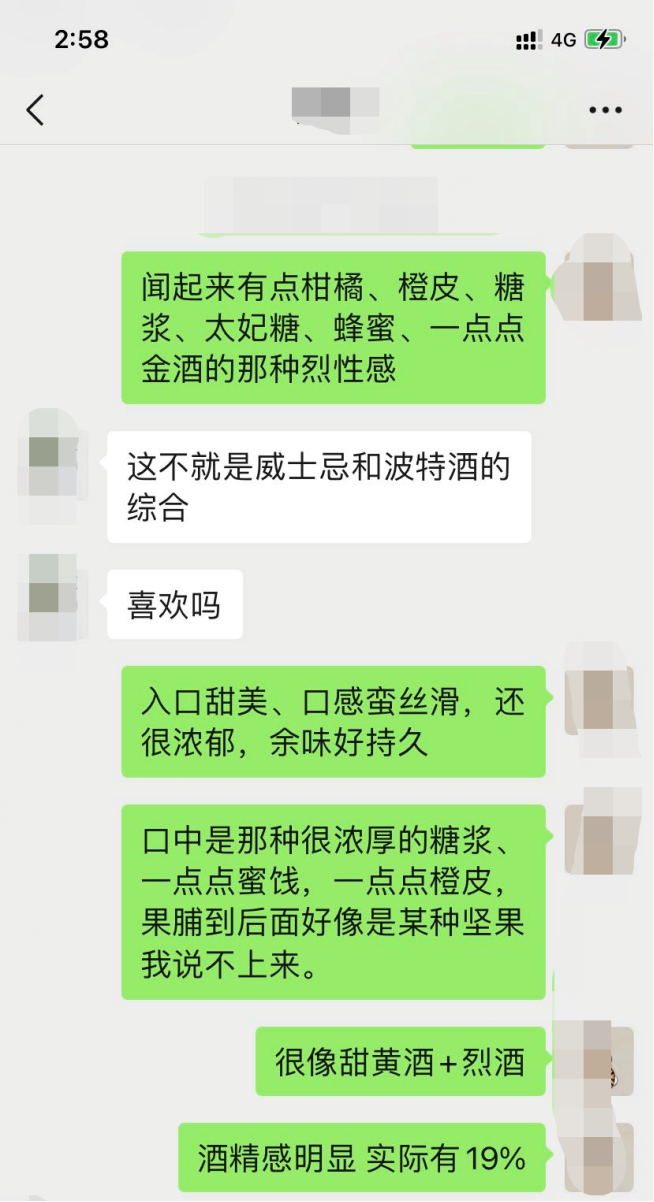Open the three-dot chat info menu
The width and height of the screenshot is (654, 1202).
(x=605, y=110)
